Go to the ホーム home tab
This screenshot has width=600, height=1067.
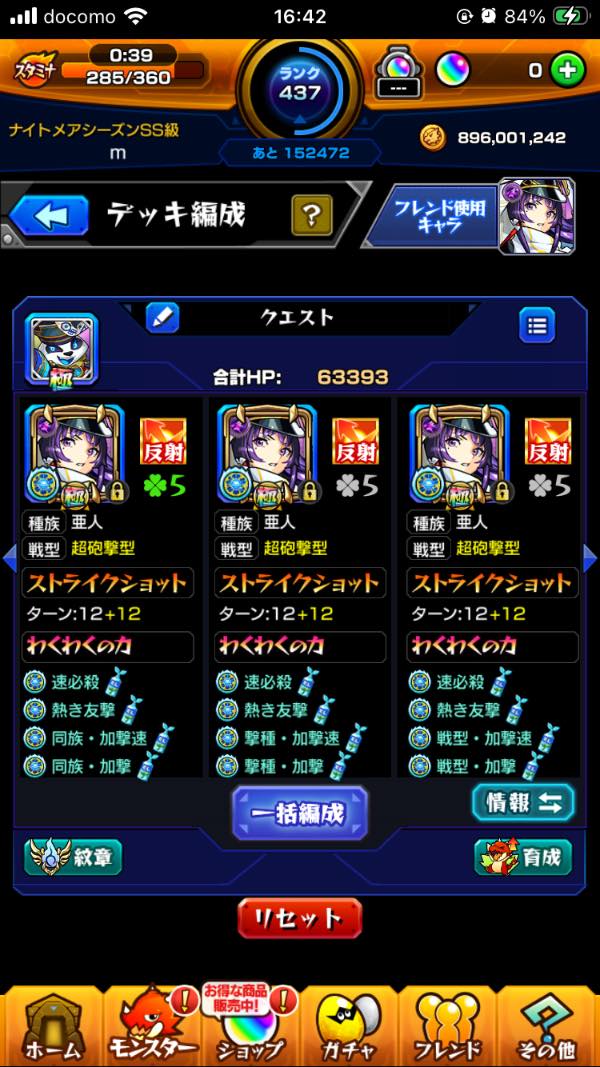pos(50,1027)
